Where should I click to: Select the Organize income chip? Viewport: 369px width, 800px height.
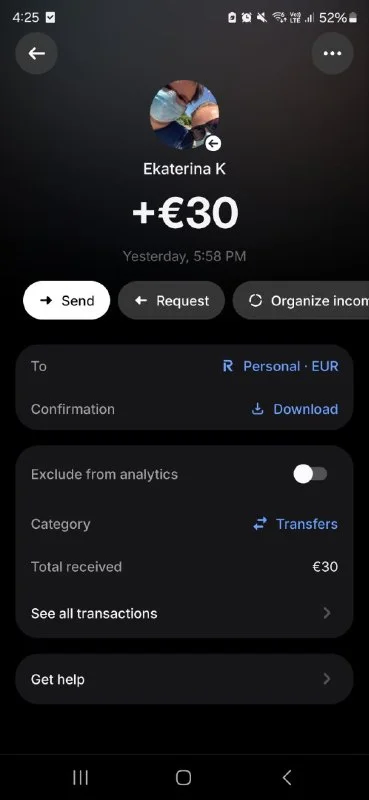(301, 301)
